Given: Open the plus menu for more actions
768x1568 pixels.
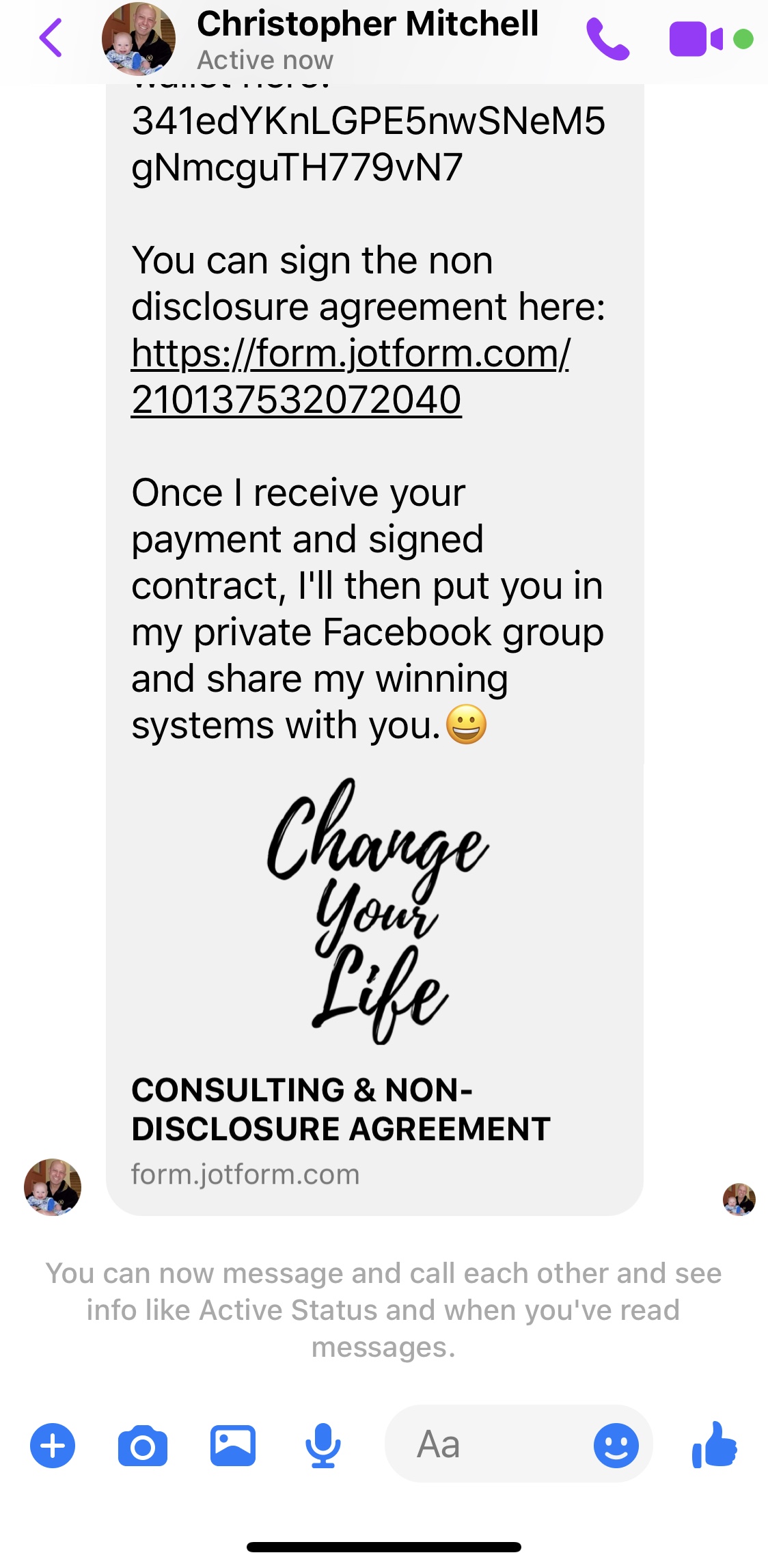Looking at the screenshot, I should click(x=53, y=1445).
